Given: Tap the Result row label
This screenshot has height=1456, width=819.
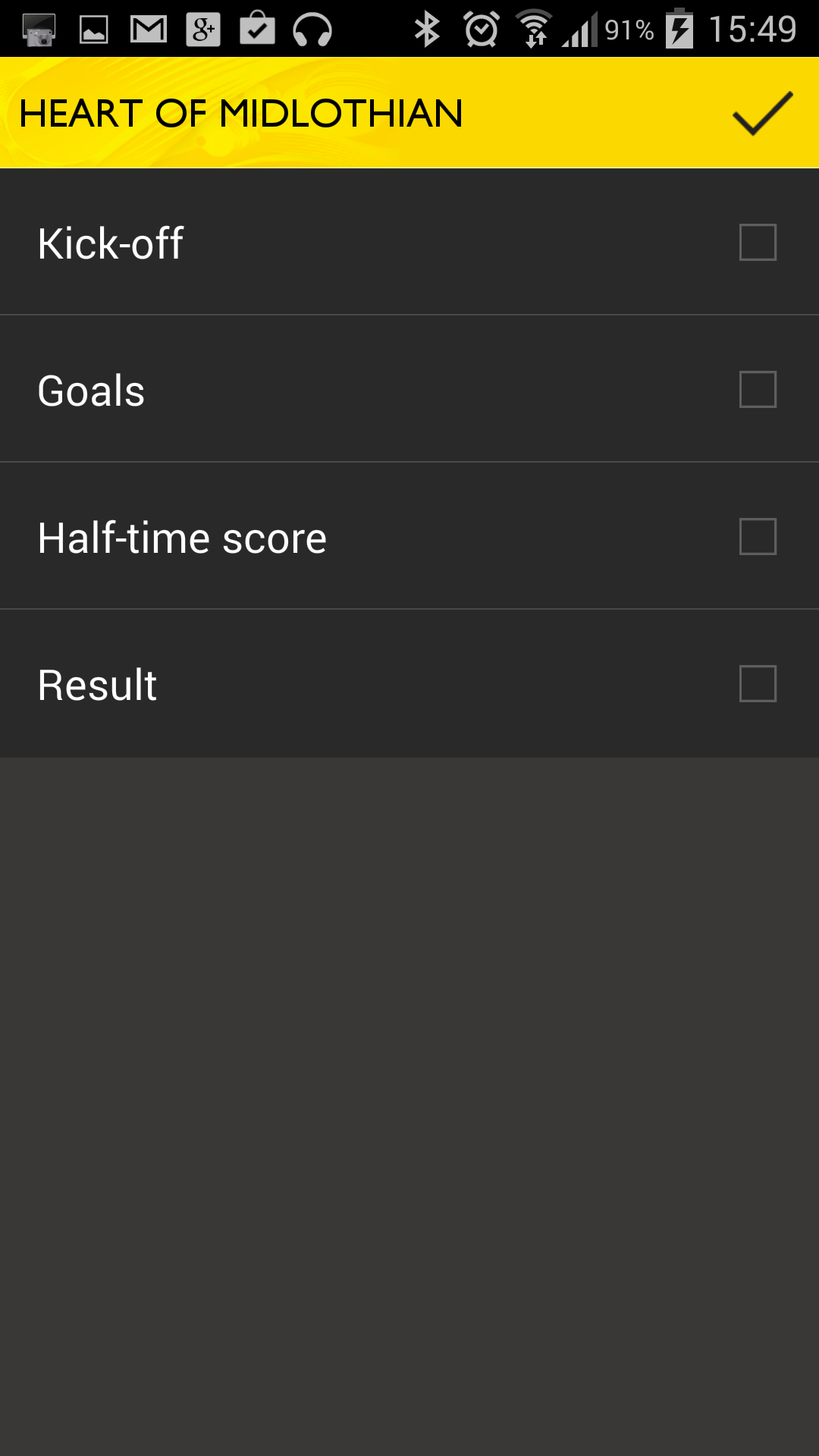Looking at the screenshot, I should [x=97, y=683].
